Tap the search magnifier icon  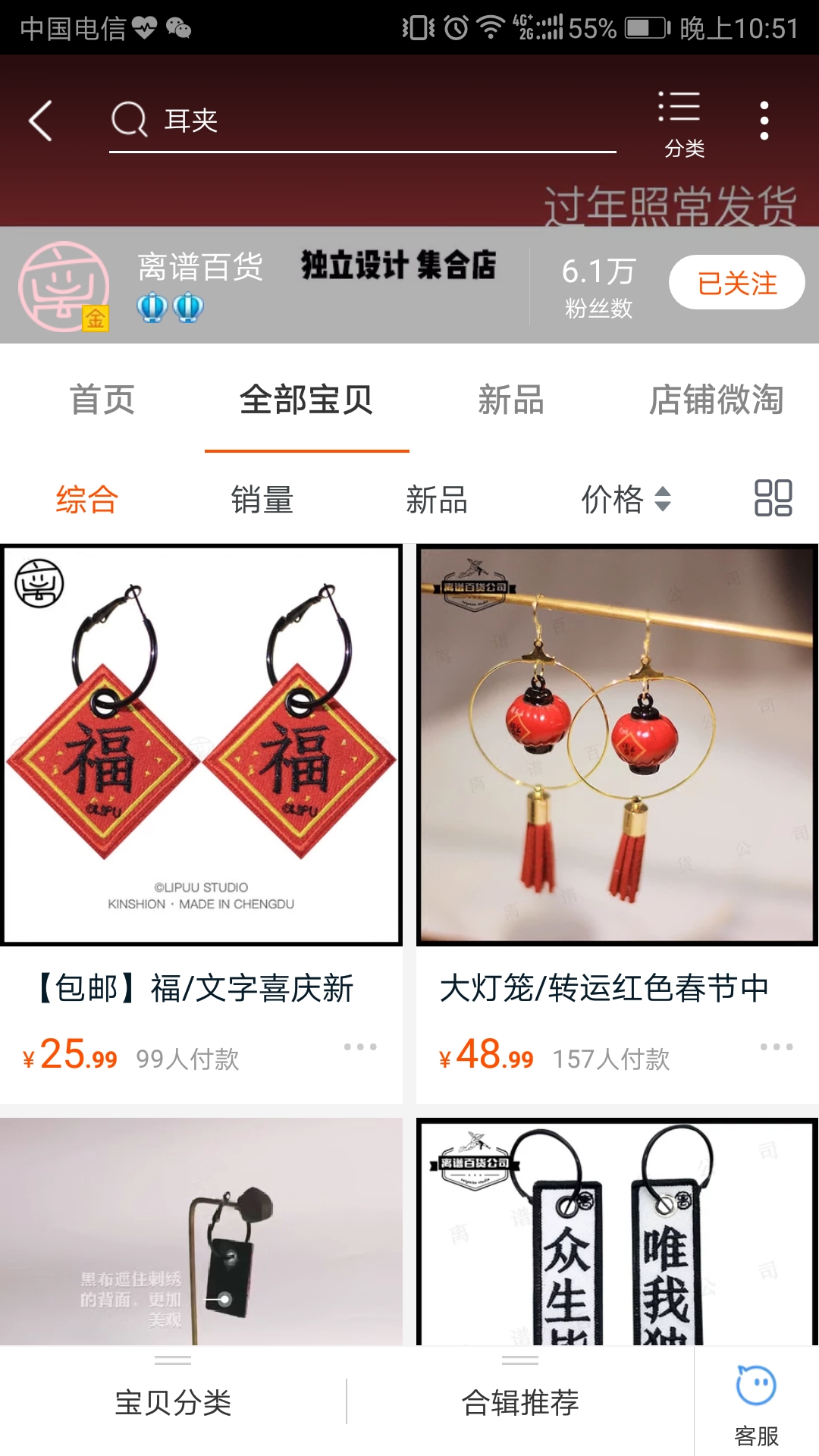(x=130, y=120)
